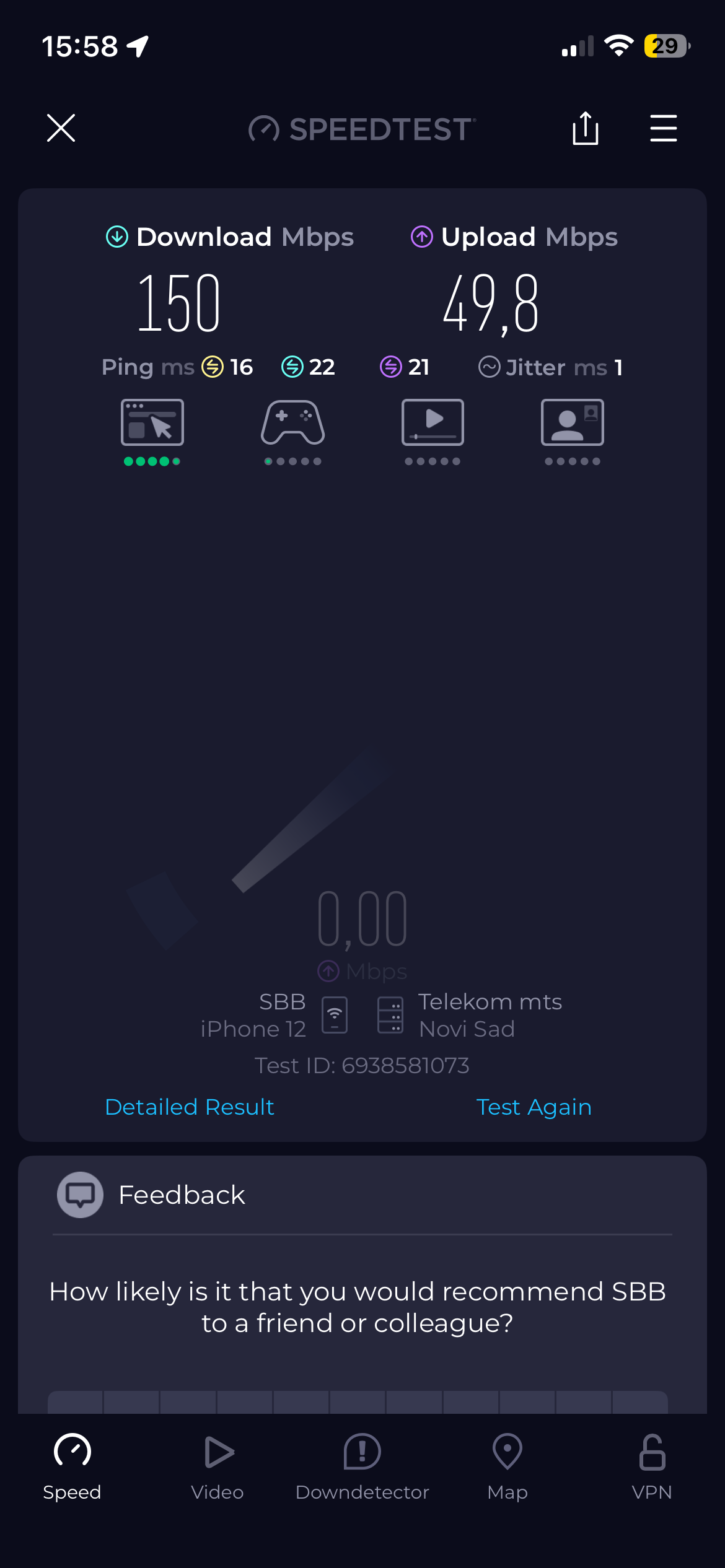
Task: Share the speed test result
Action: coord(585,128)
